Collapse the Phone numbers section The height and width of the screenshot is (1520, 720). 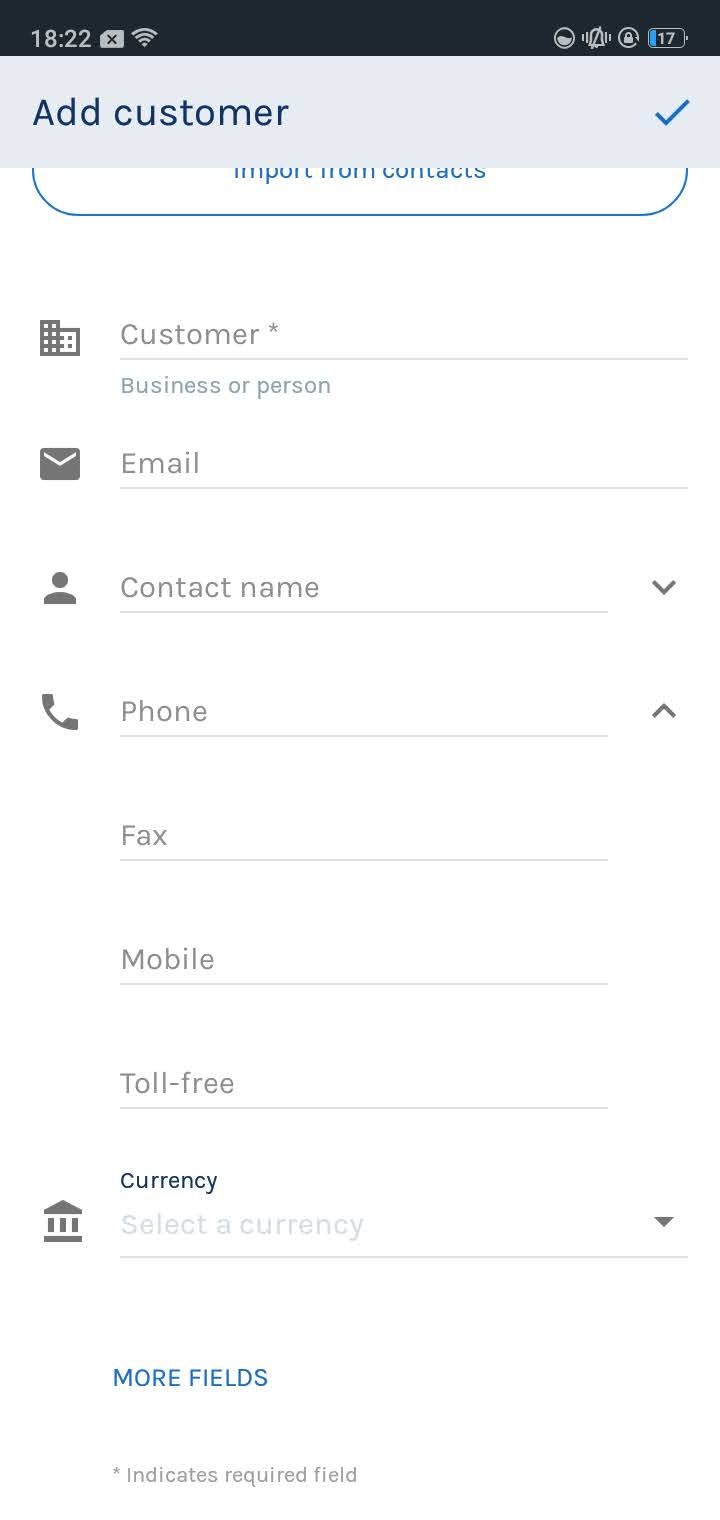click(x=663, y=711)
